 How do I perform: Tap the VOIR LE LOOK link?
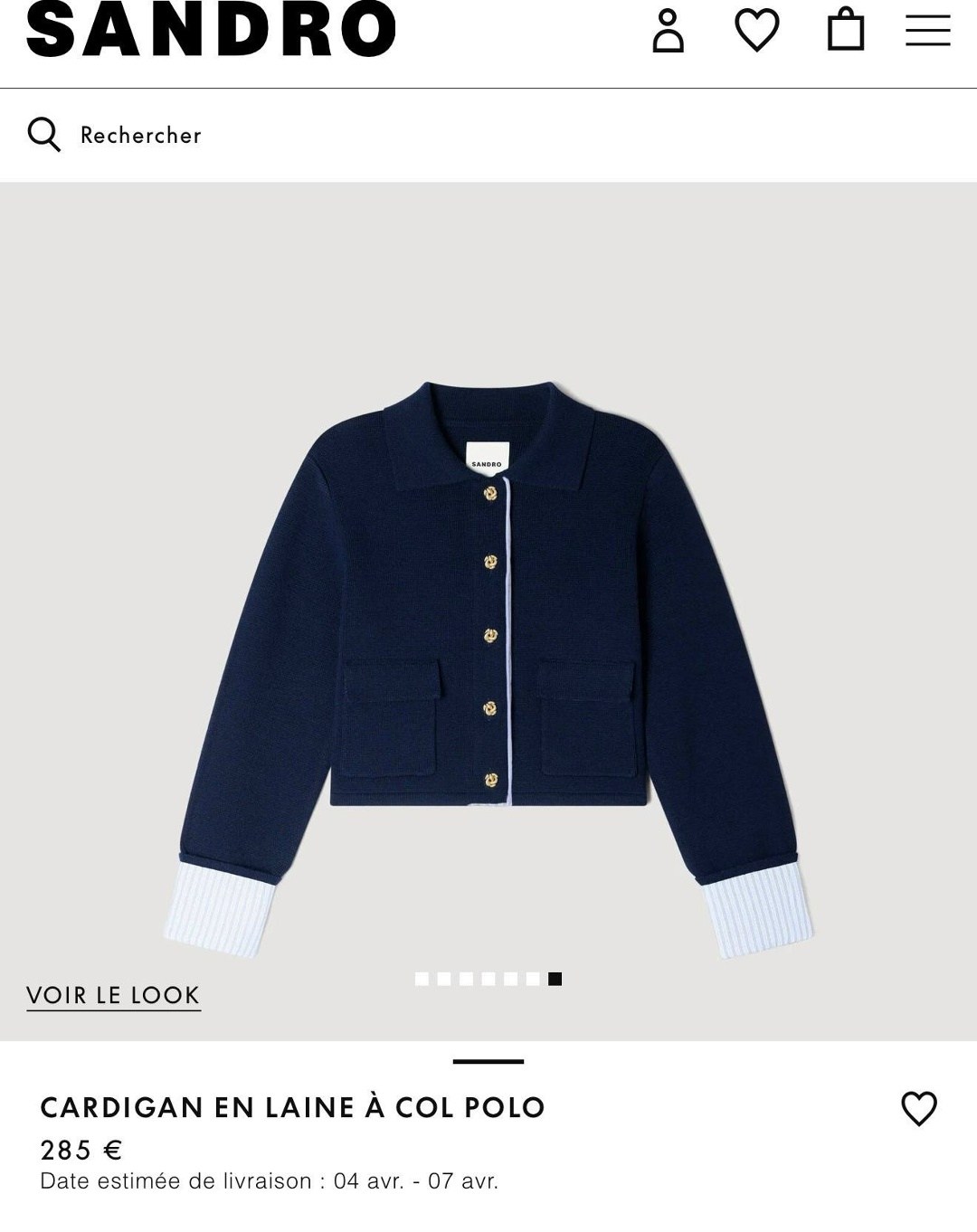point(113,995)
